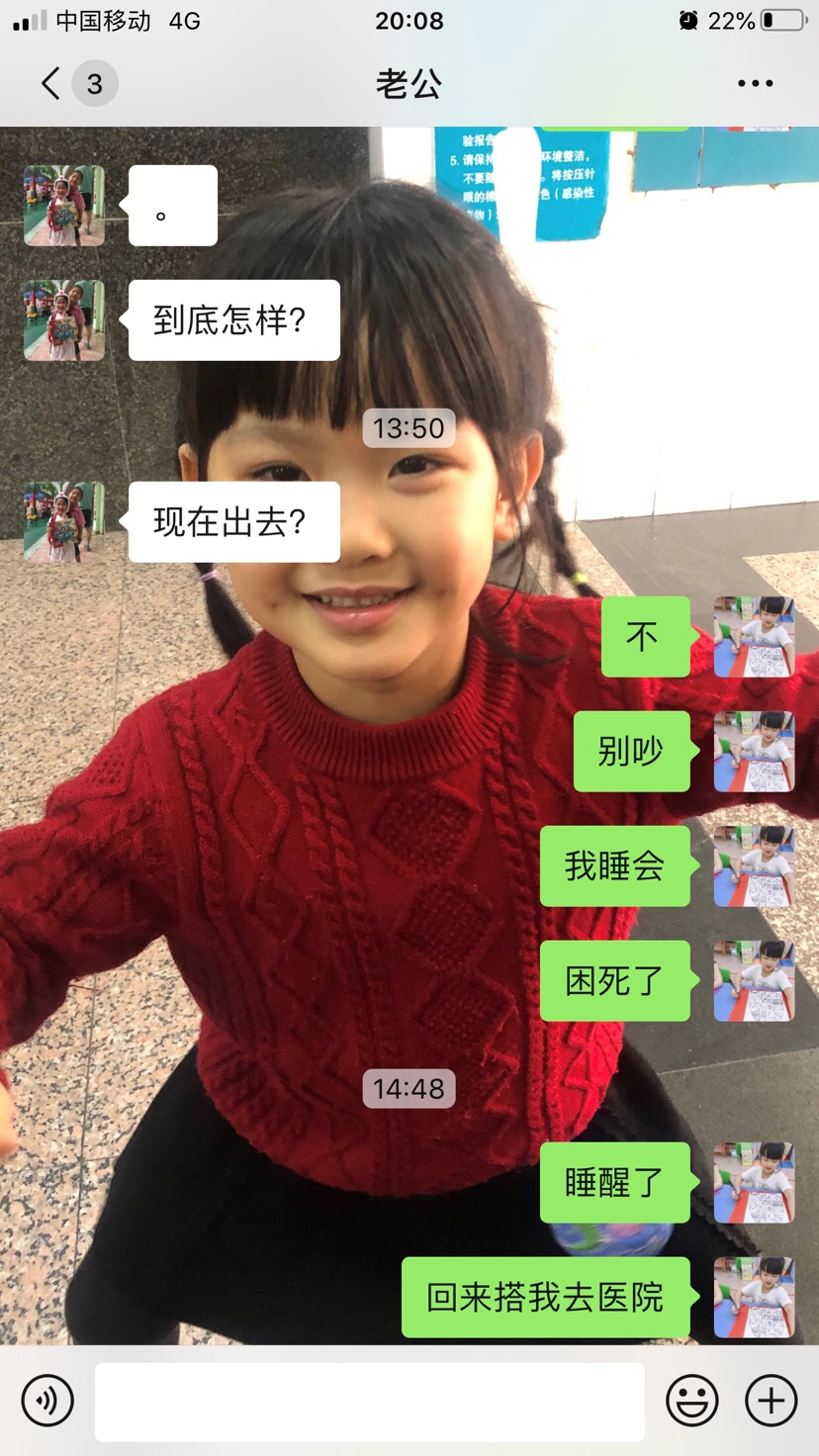Switch to voice message input

pyautogui.click(x=47, y=1401)
